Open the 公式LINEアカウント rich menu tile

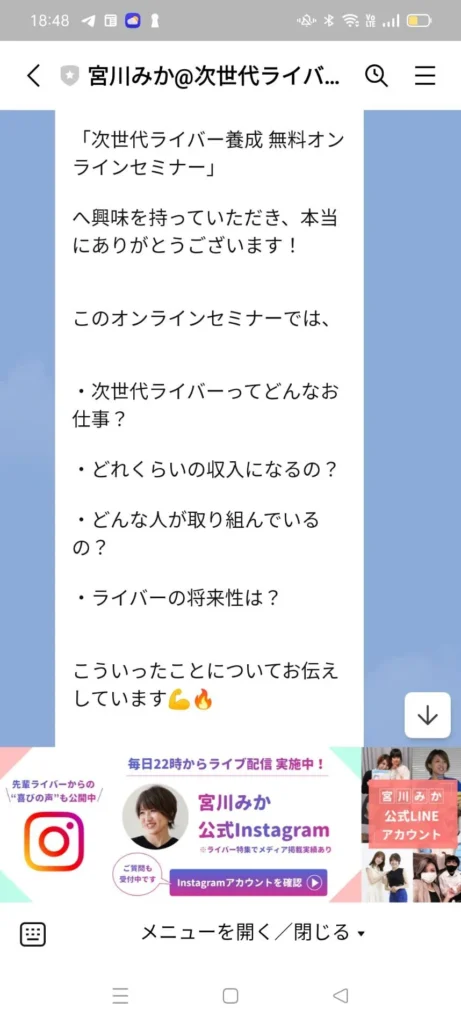point(411,825)
